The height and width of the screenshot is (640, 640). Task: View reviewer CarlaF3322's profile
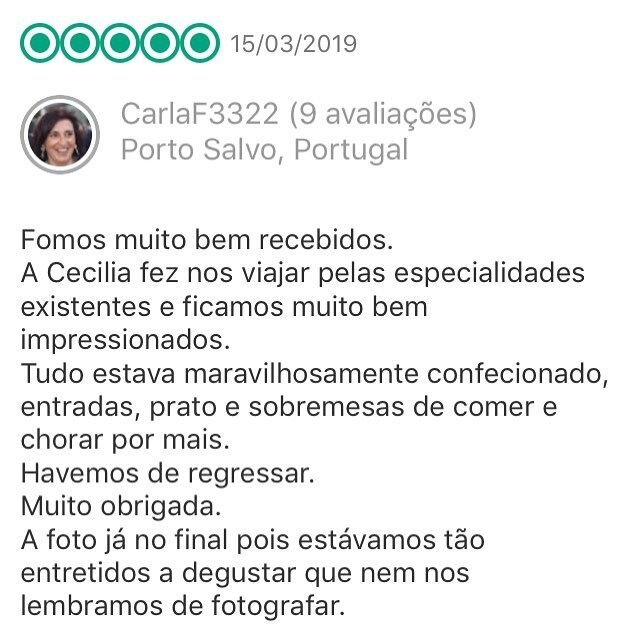(200, 113)
